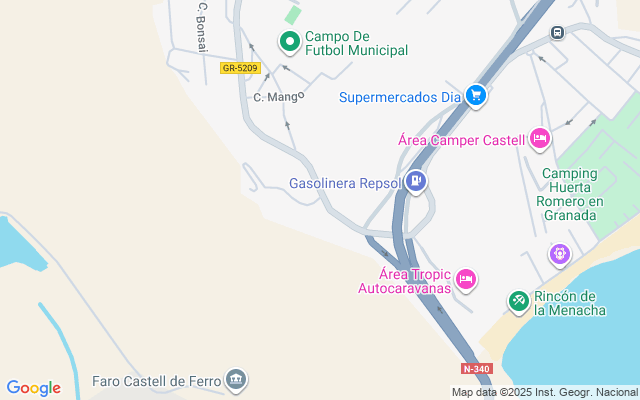Tap the Gasolinera Repsol fuel marker
The width and height of the screenshot is (640, 400).
(x=416, y=182)
